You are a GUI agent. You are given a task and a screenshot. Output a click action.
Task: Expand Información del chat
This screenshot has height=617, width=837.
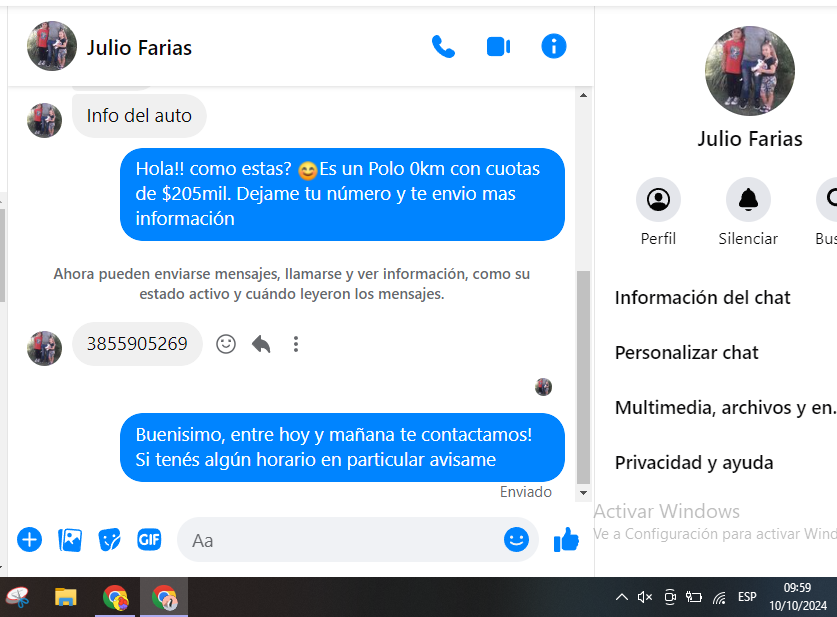703,298
